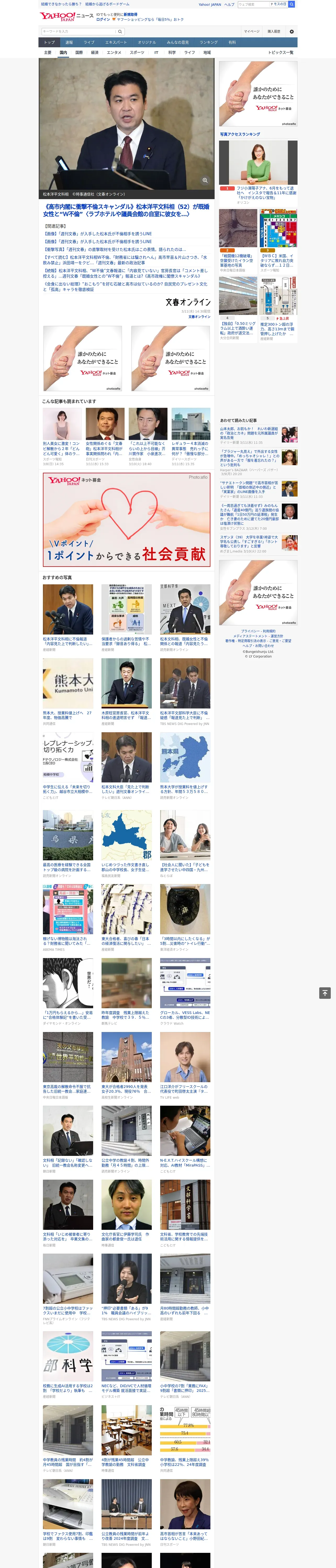This screenshot has width=336, height=1568.
Task: Switch to the ライブ navigation tab
Action: [89, 43]
